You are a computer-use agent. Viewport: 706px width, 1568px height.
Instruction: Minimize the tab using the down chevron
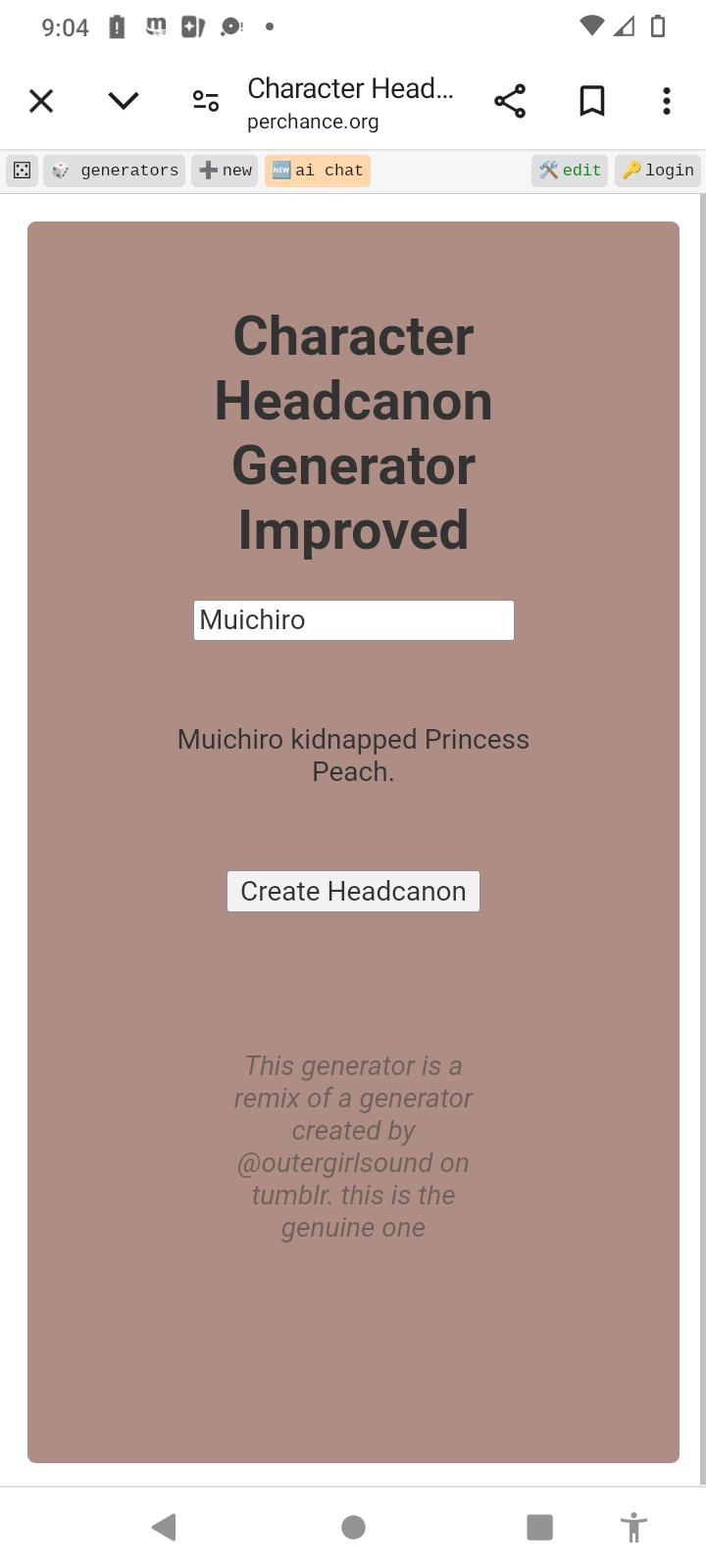[124, 101]
